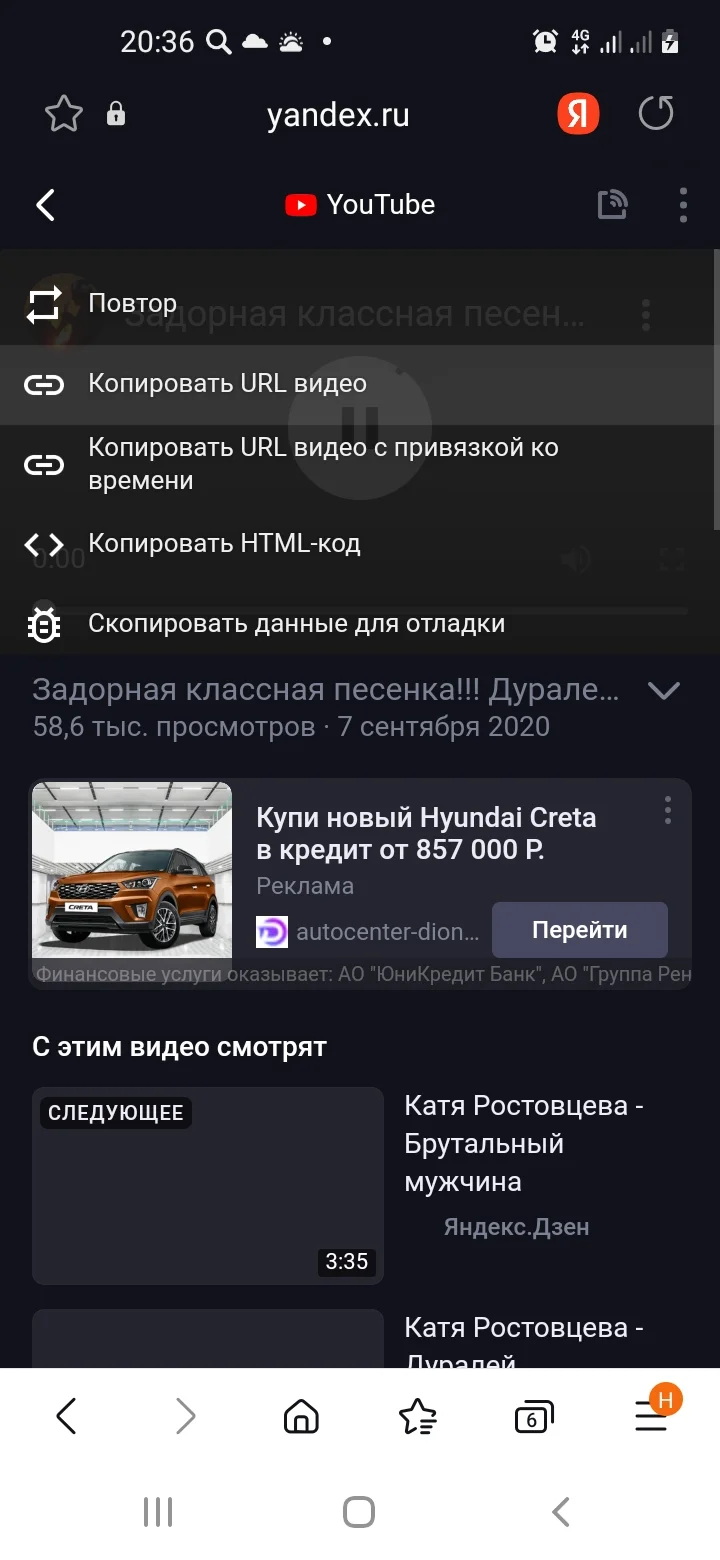Tap the Перейти button on the advertisement
This screenshot has height=1560, width=720.
click(580, 929)
